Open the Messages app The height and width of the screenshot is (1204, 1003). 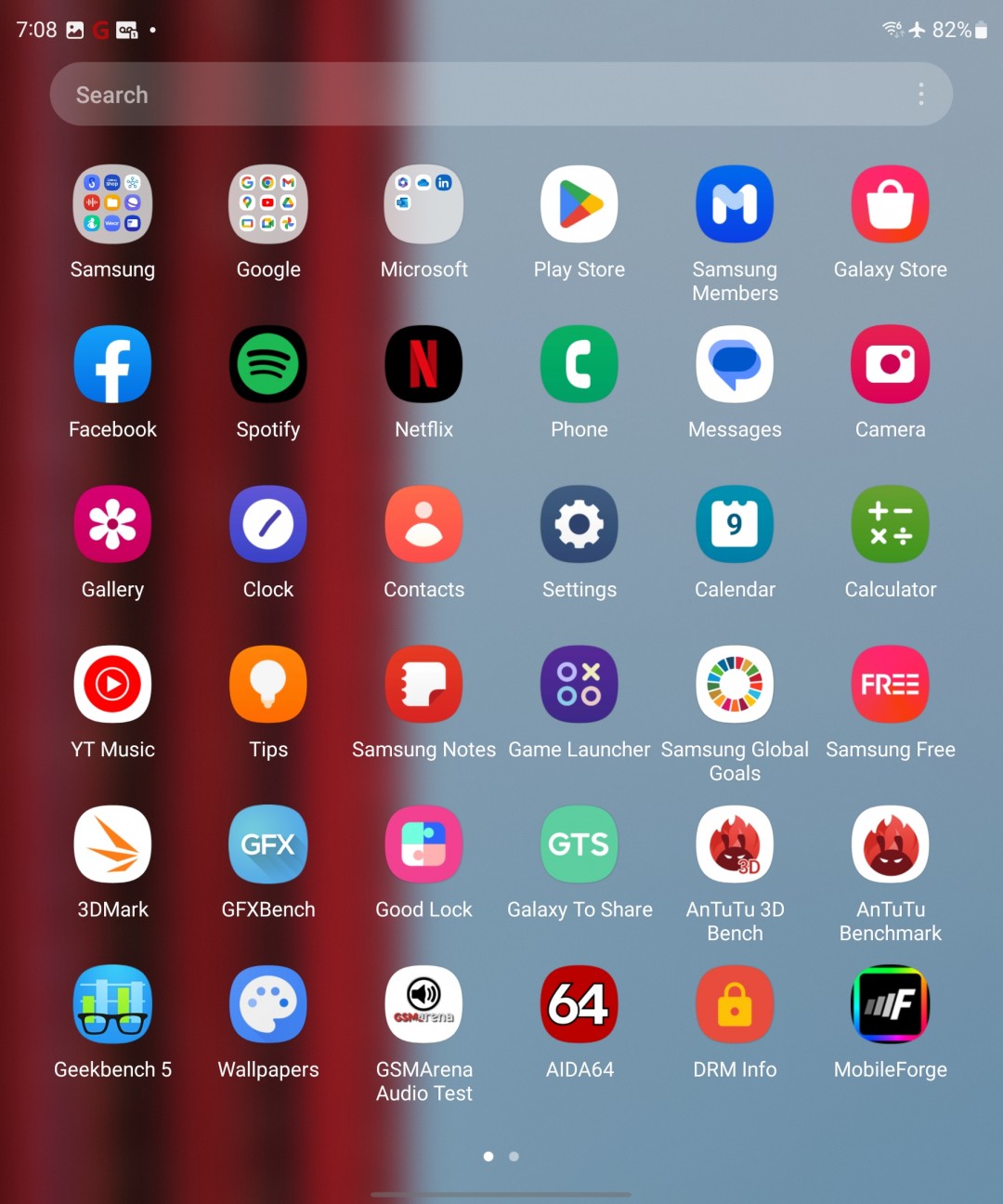coord(735,364)
